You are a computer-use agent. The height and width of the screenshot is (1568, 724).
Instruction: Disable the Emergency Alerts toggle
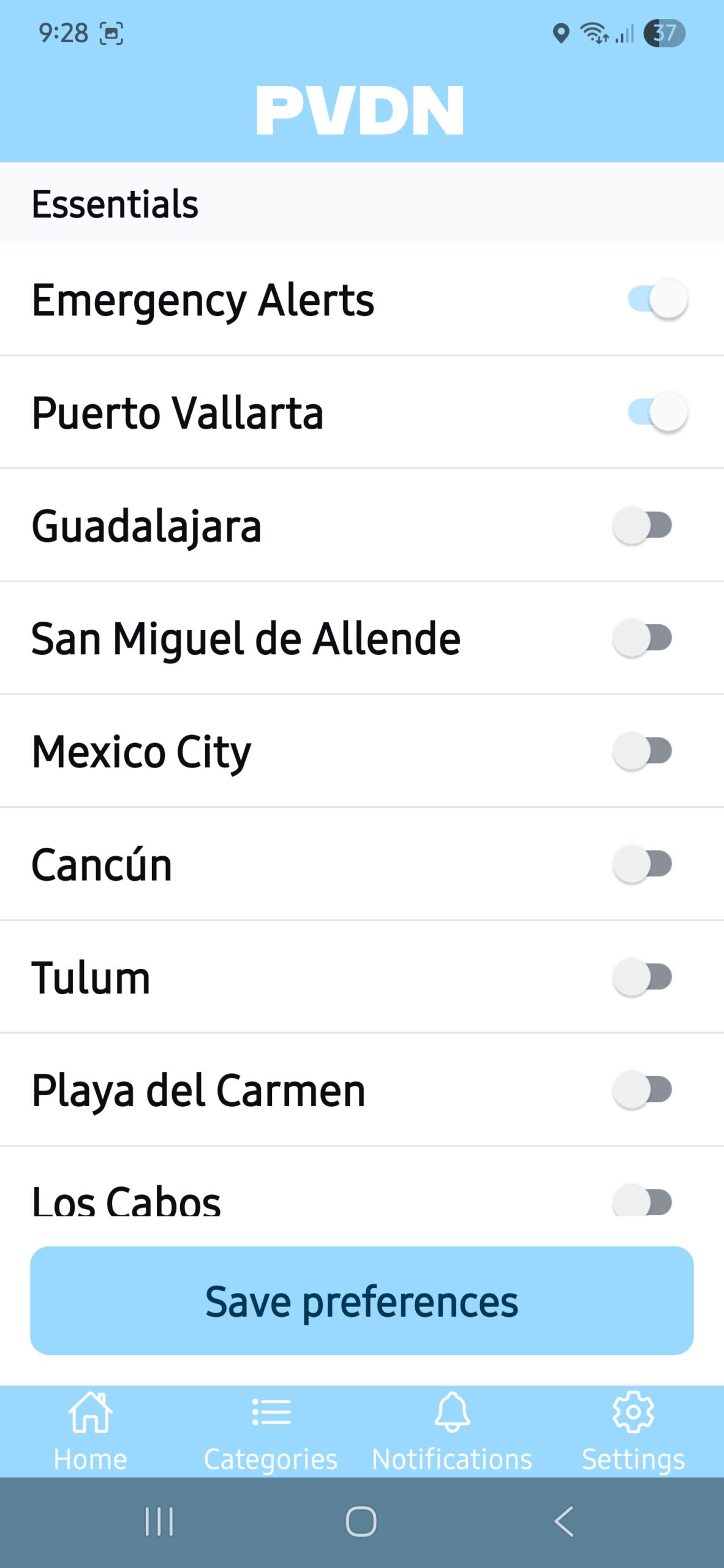point(657,300)
